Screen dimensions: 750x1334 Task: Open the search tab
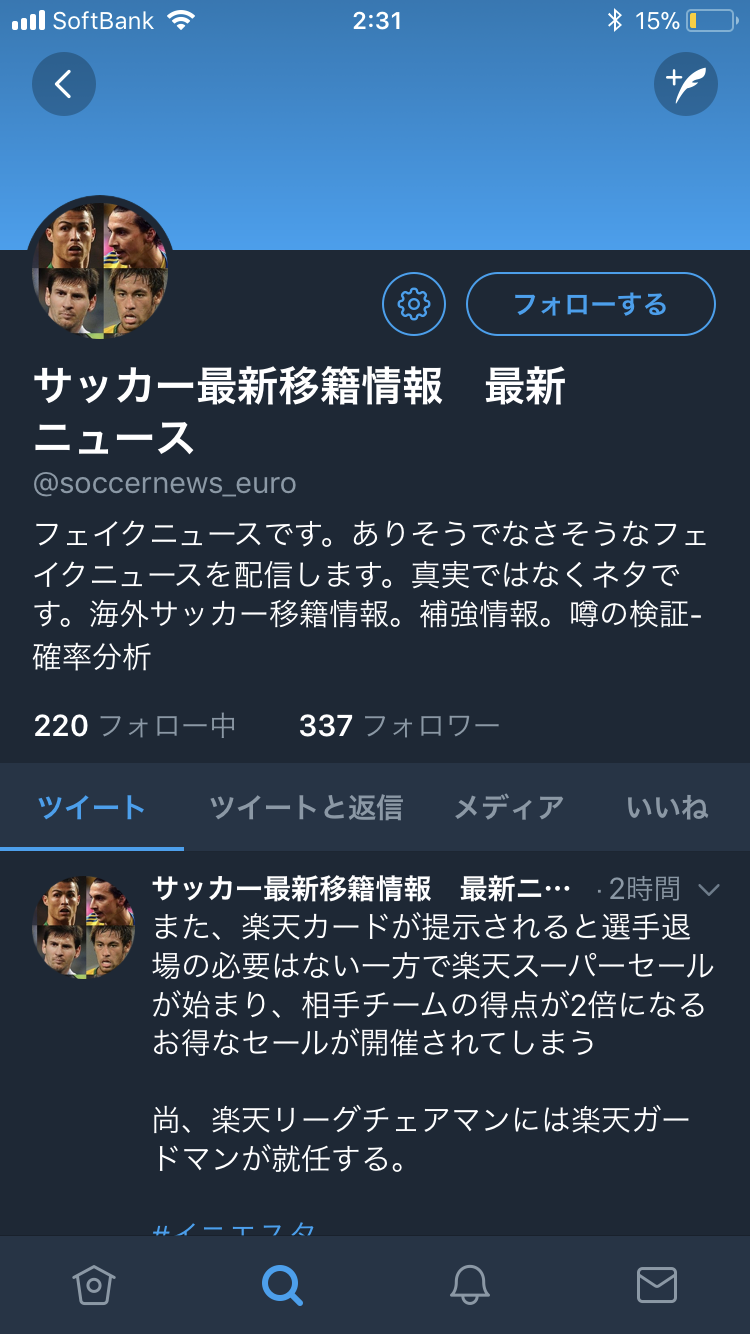282,1285
